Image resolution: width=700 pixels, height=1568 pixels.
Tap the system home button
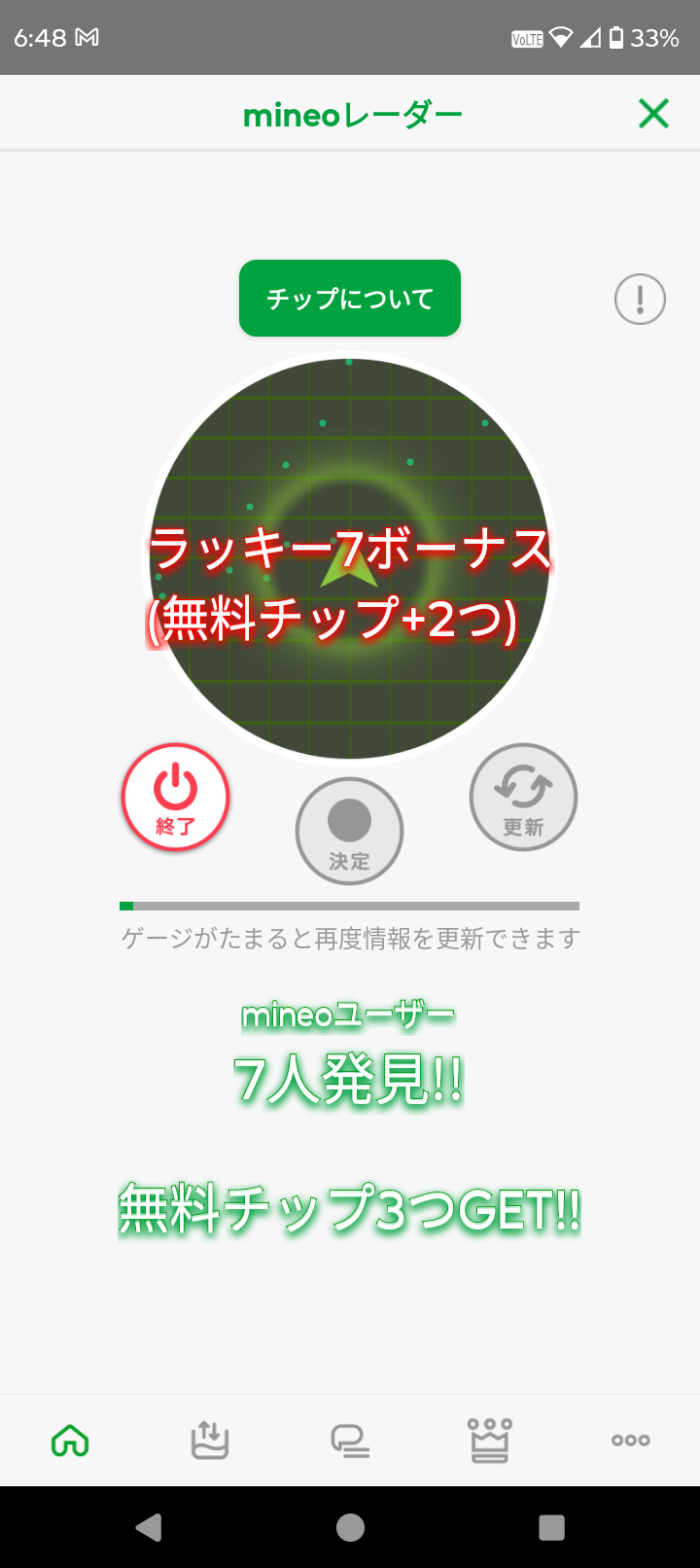click(350, 1527)
